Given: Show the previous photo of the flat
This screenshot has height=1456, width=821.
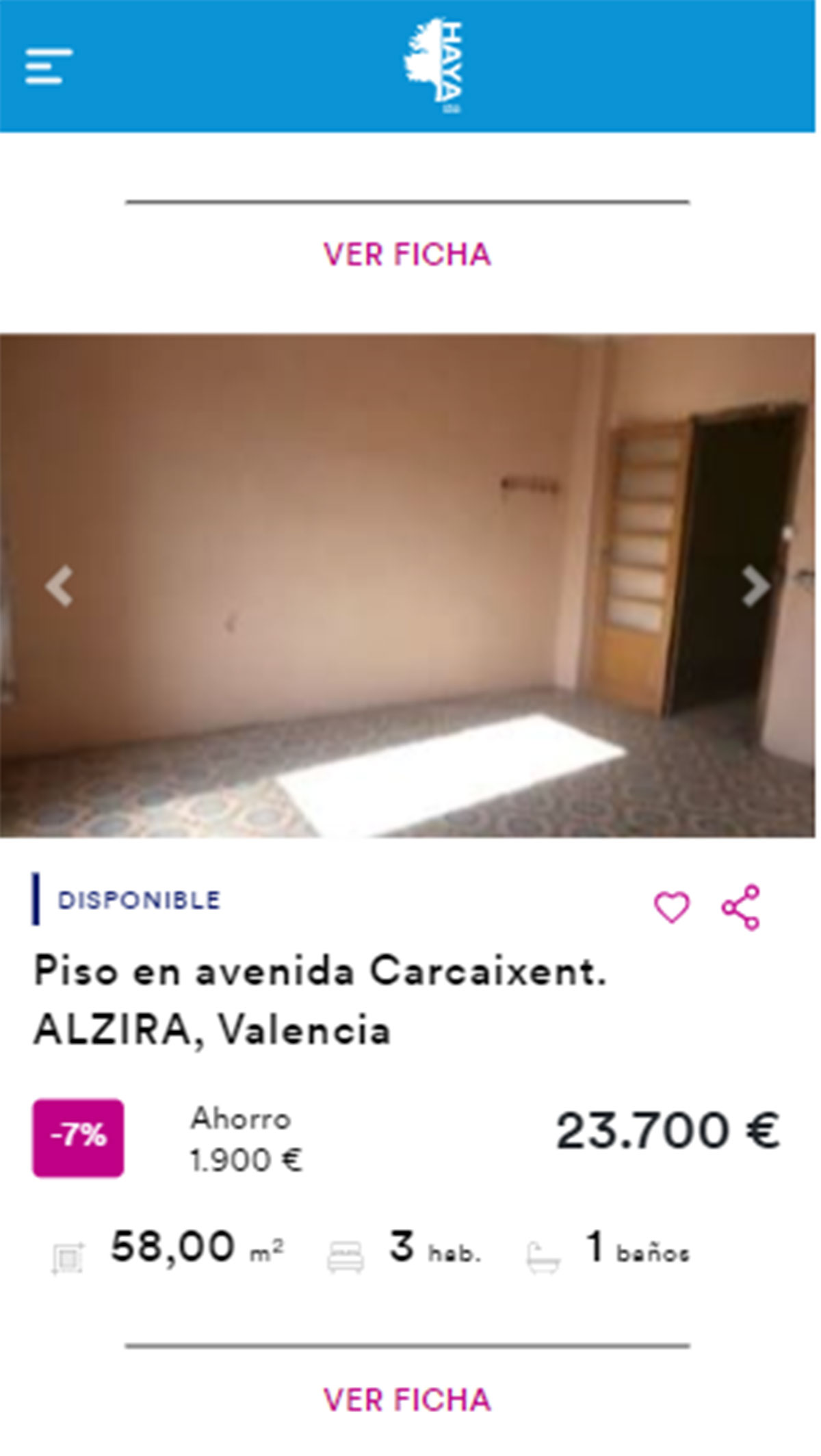Looking at the screenshot, I should pos(60,586).
